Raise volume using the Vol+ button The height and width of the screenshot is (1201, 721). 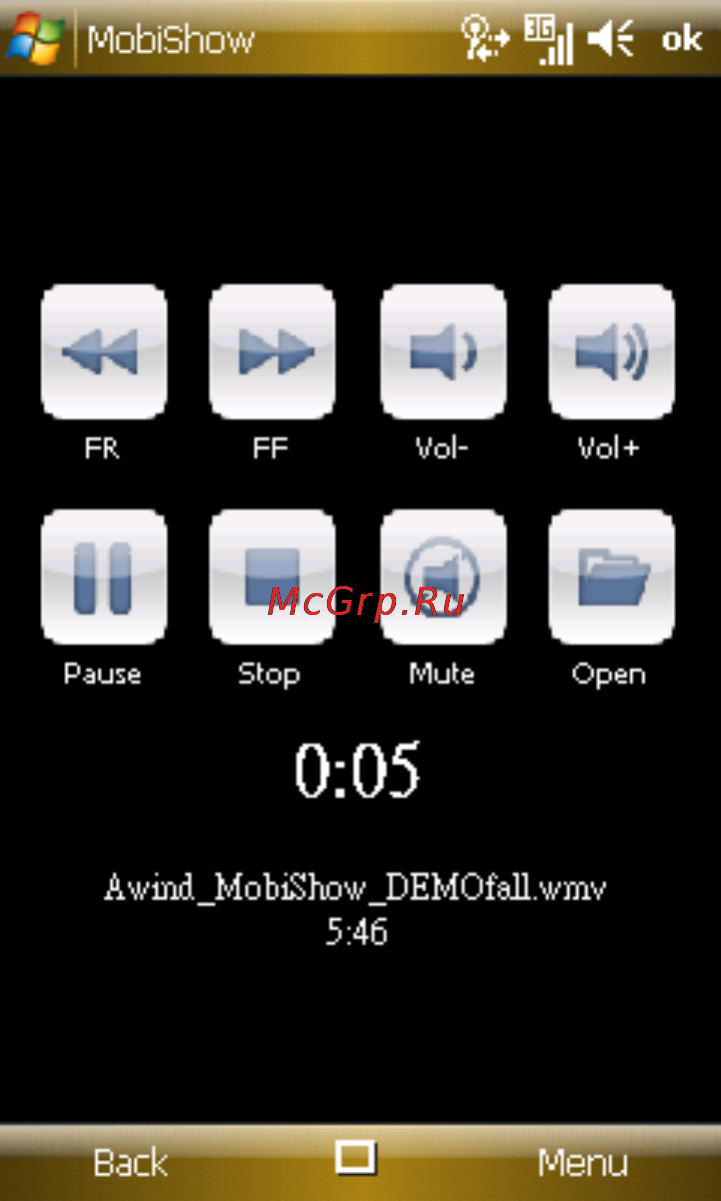611,351
